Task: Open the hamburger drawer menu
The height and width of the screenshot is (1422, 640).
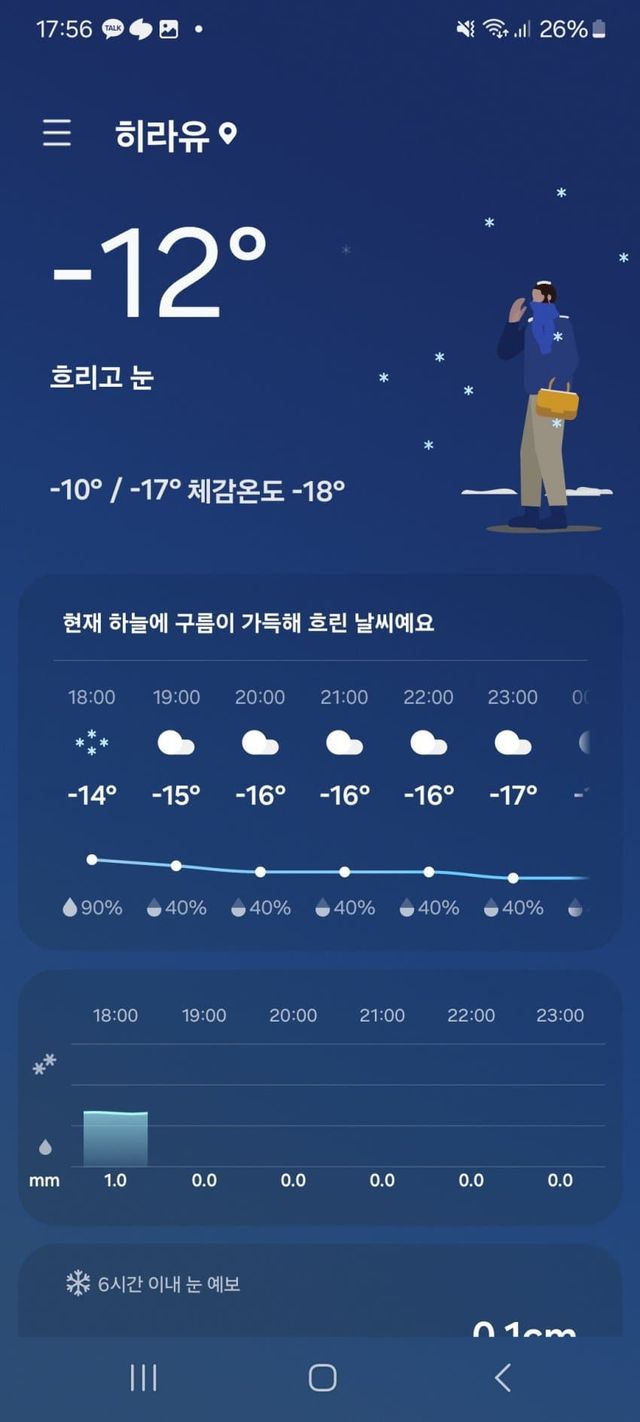Action: (57, 134)
